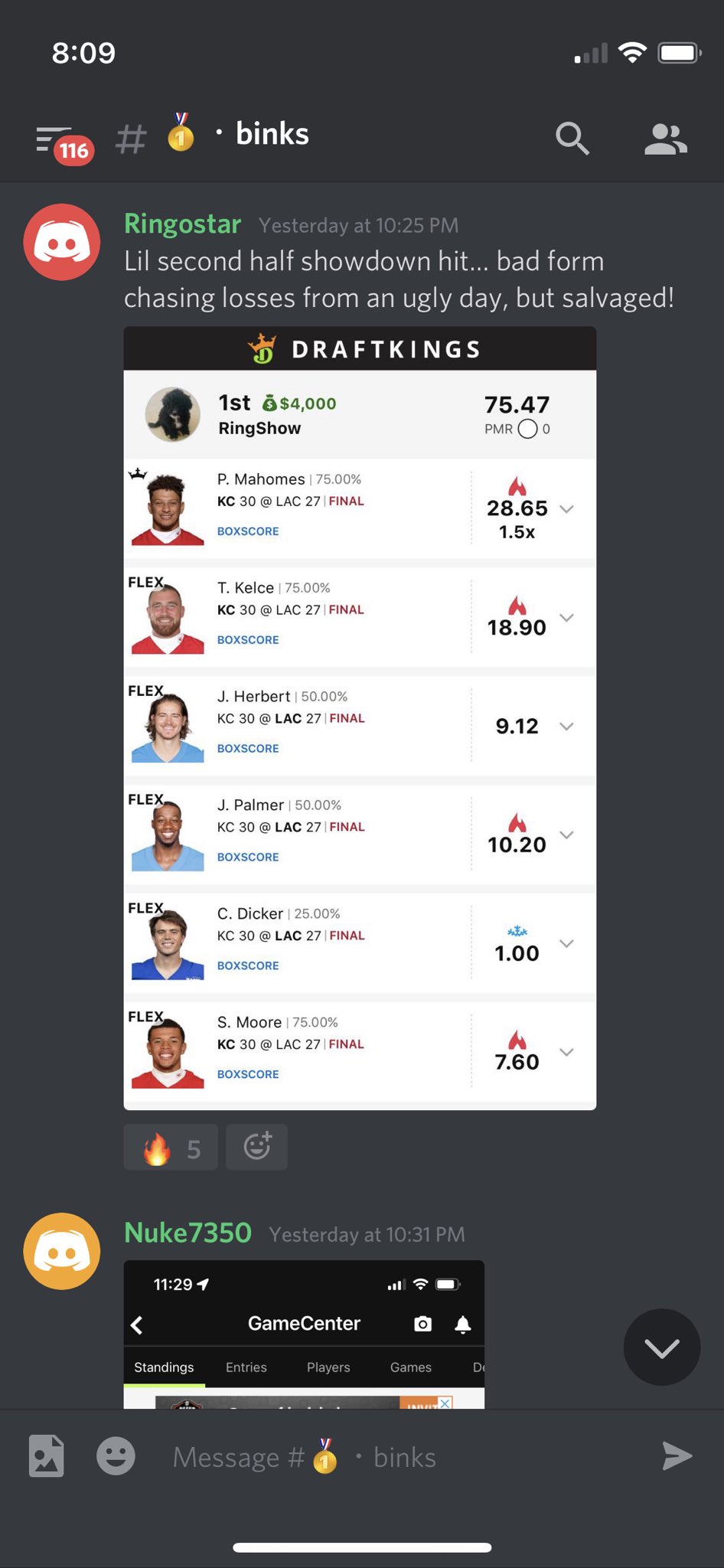Image resolution: width=724 pixels, height=1568 pixels.
Task: Open the emoji picker
Action: (116, 1456)
